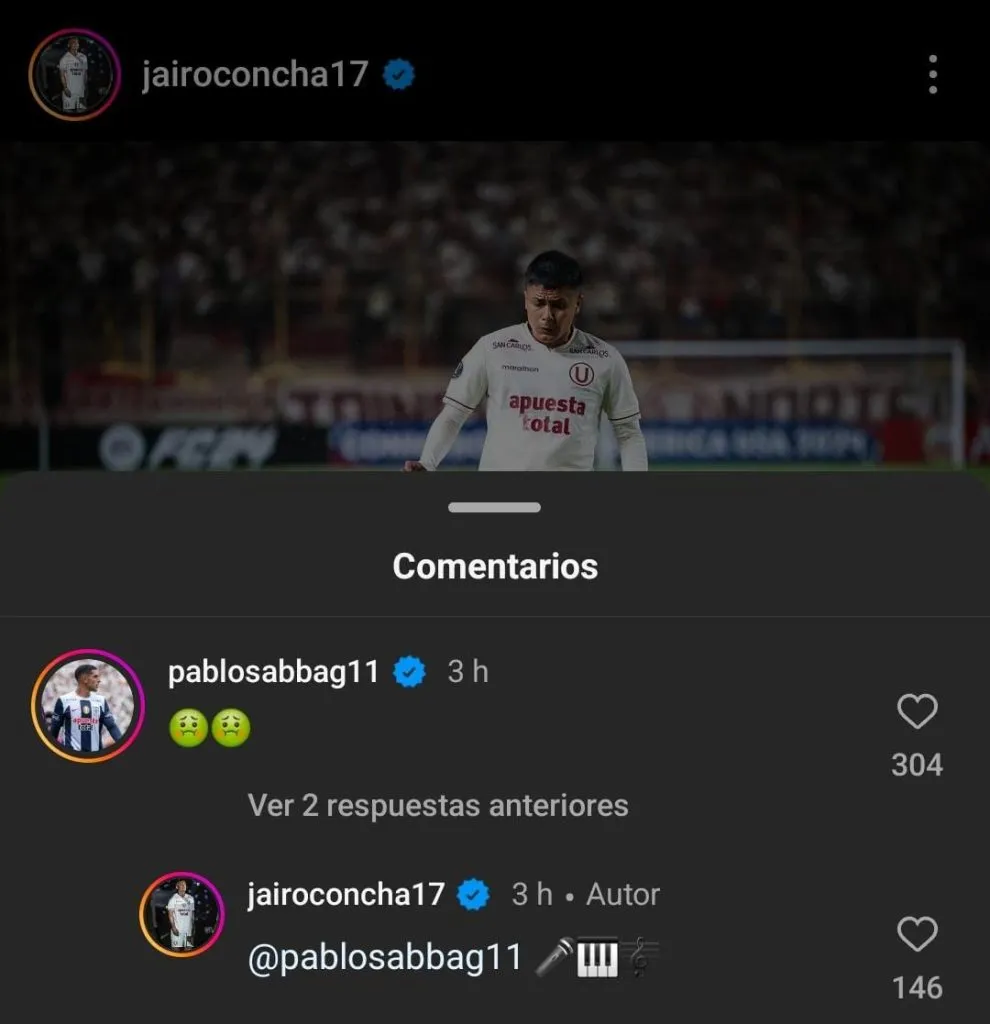Open pablosabbag11's profile picture

(87, 705)
